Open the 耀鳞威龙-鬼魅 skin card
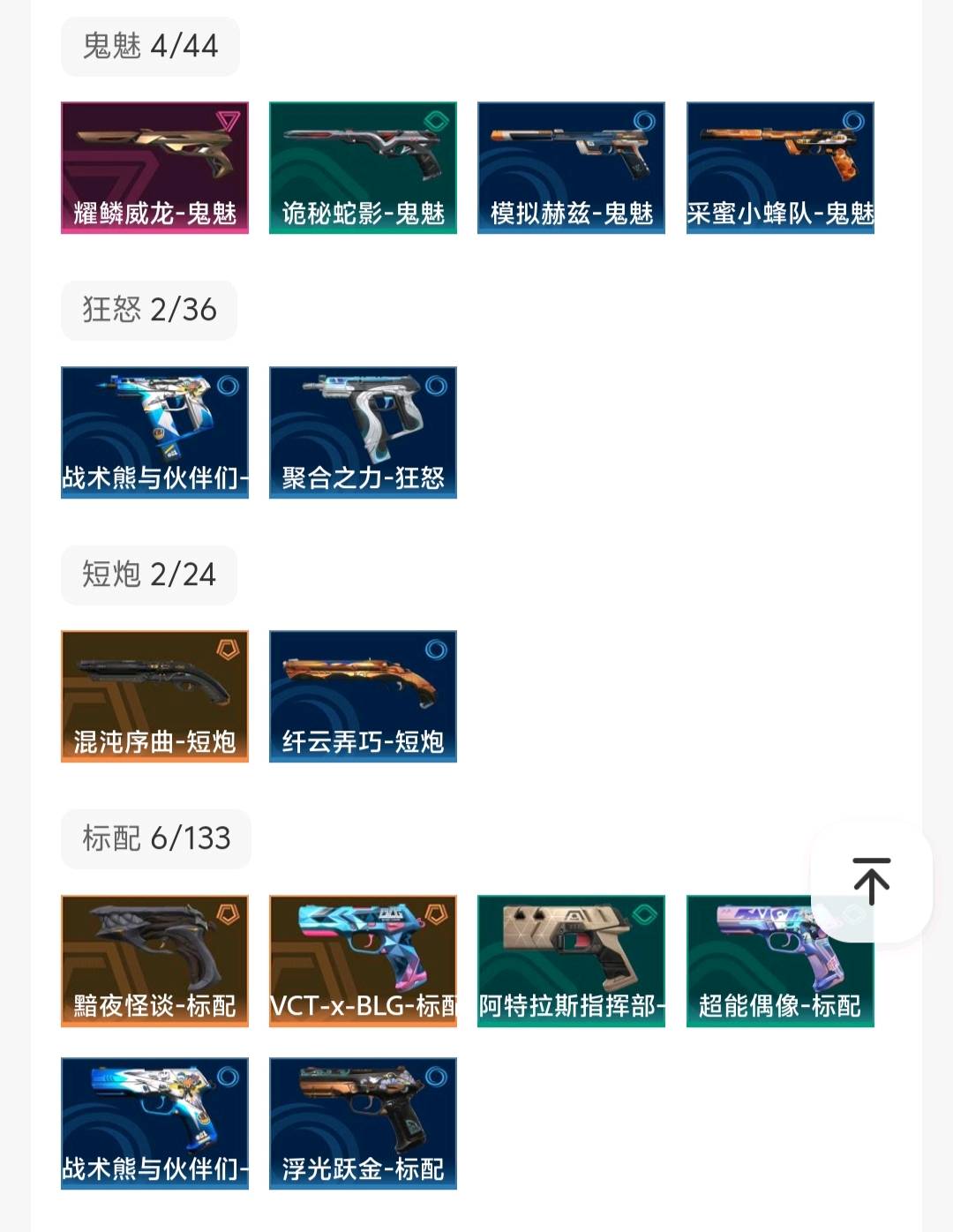 [x=154, y=168]
